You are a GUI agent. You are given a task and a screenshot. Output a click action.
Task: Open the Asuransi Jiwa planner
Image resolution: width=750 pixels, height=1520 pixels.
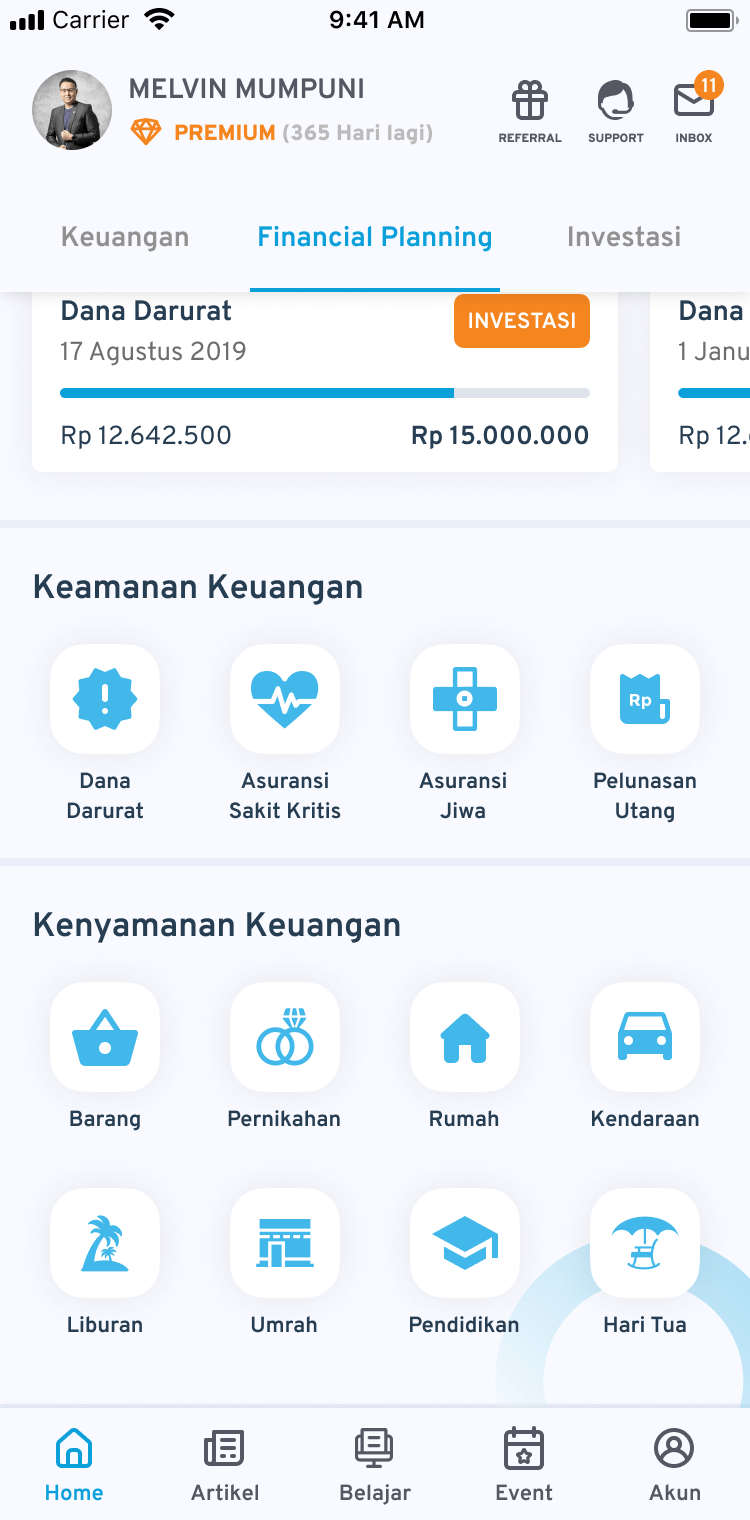[x=464, y=699]
